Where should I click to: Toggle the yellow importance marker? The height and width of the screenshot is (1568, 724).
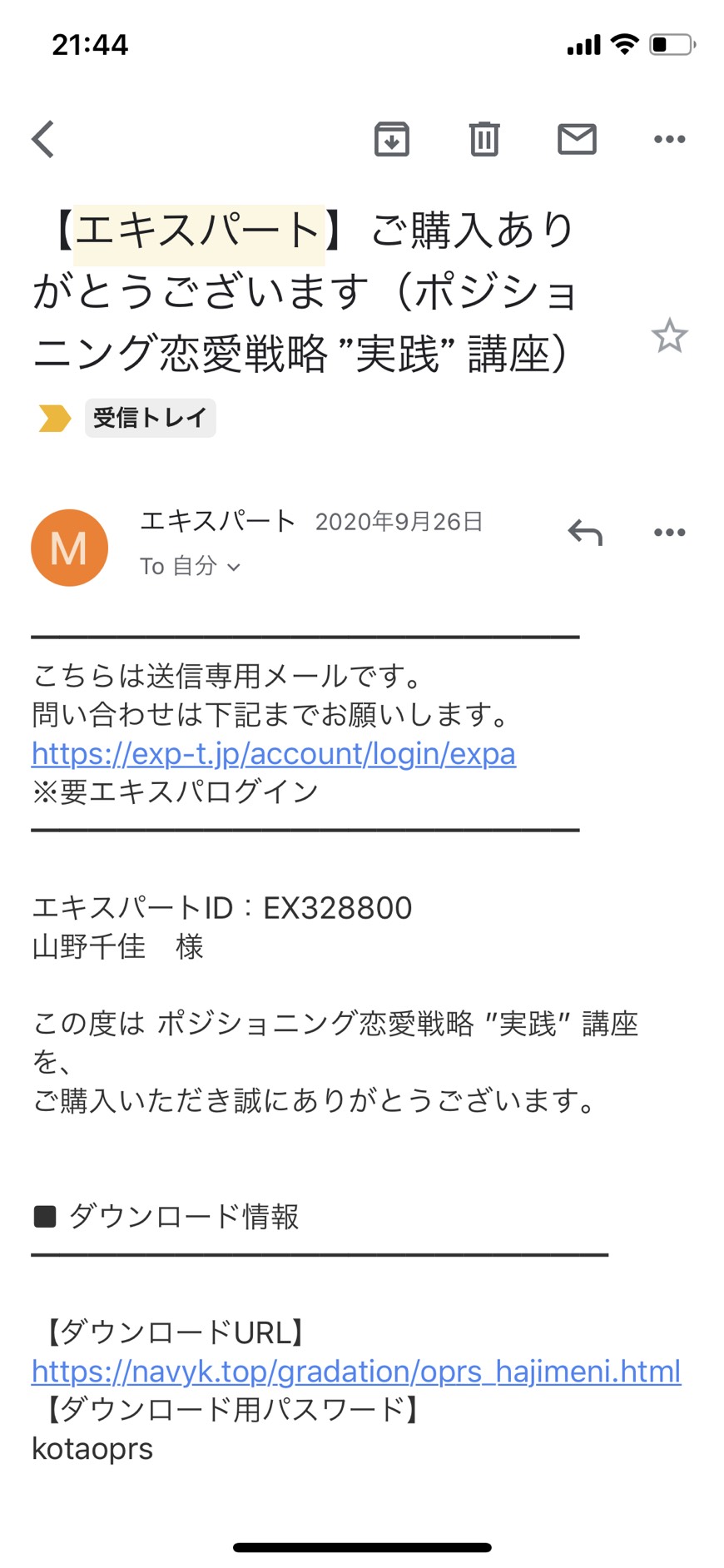54,418
